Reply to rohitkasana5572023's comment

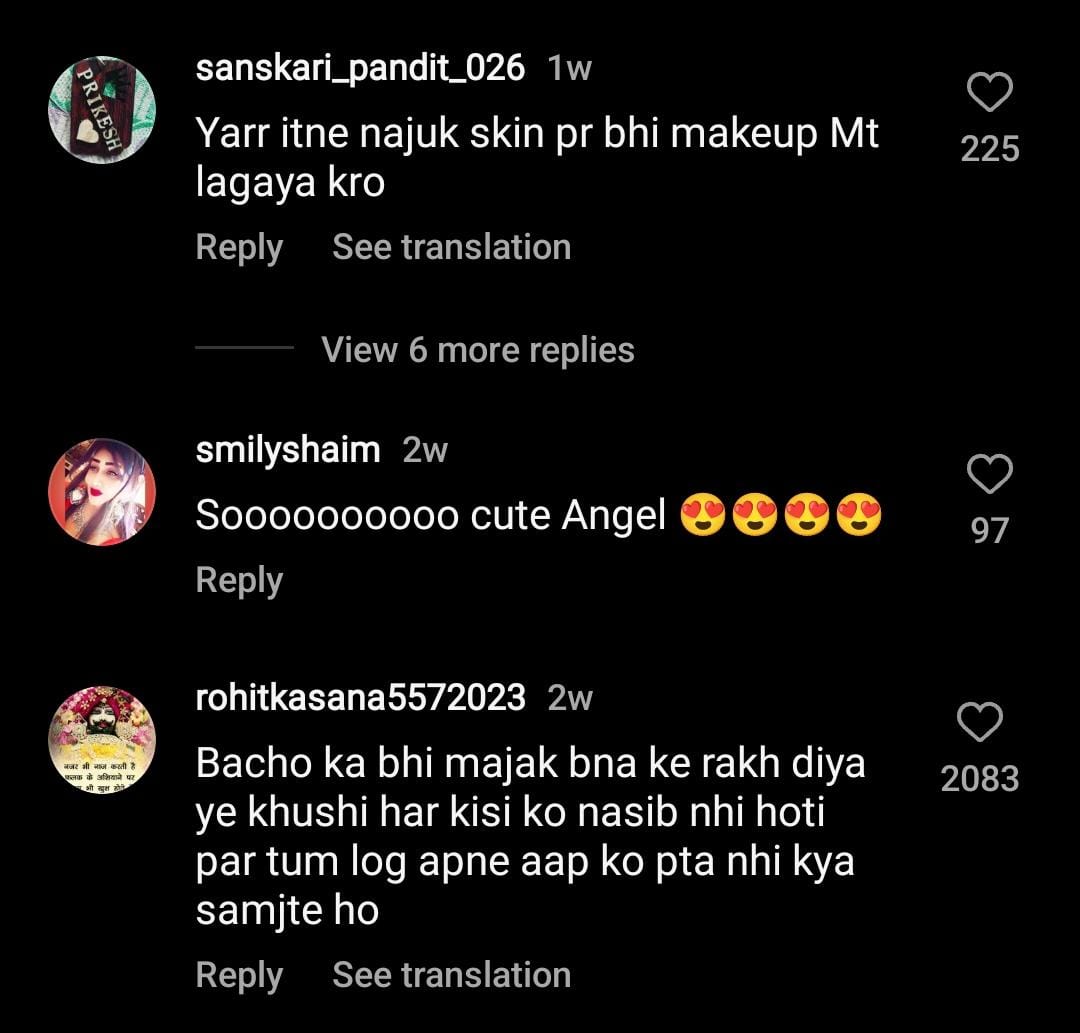[x=239, y=975]
